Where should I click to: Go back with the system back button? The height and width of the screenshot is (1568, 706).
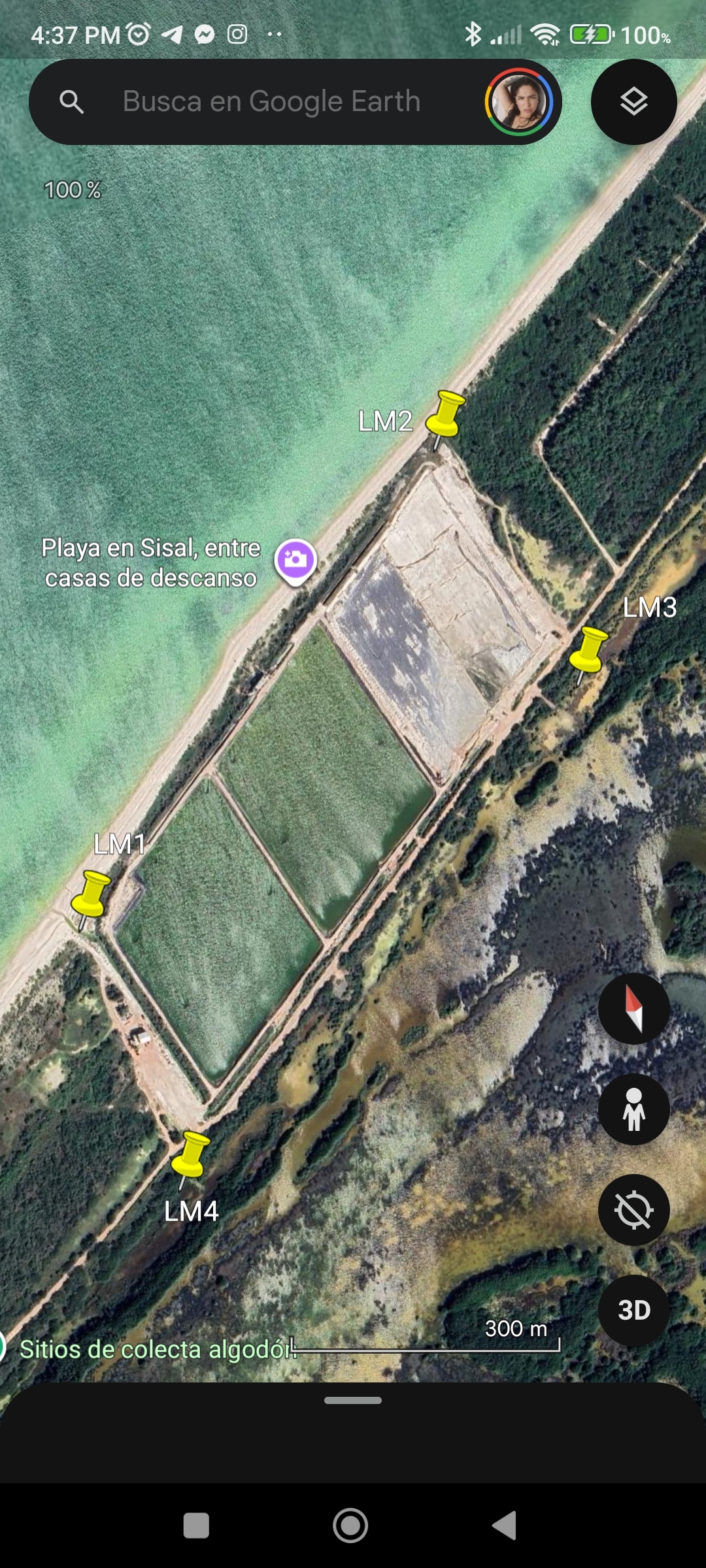click(x=504, y=1526)
